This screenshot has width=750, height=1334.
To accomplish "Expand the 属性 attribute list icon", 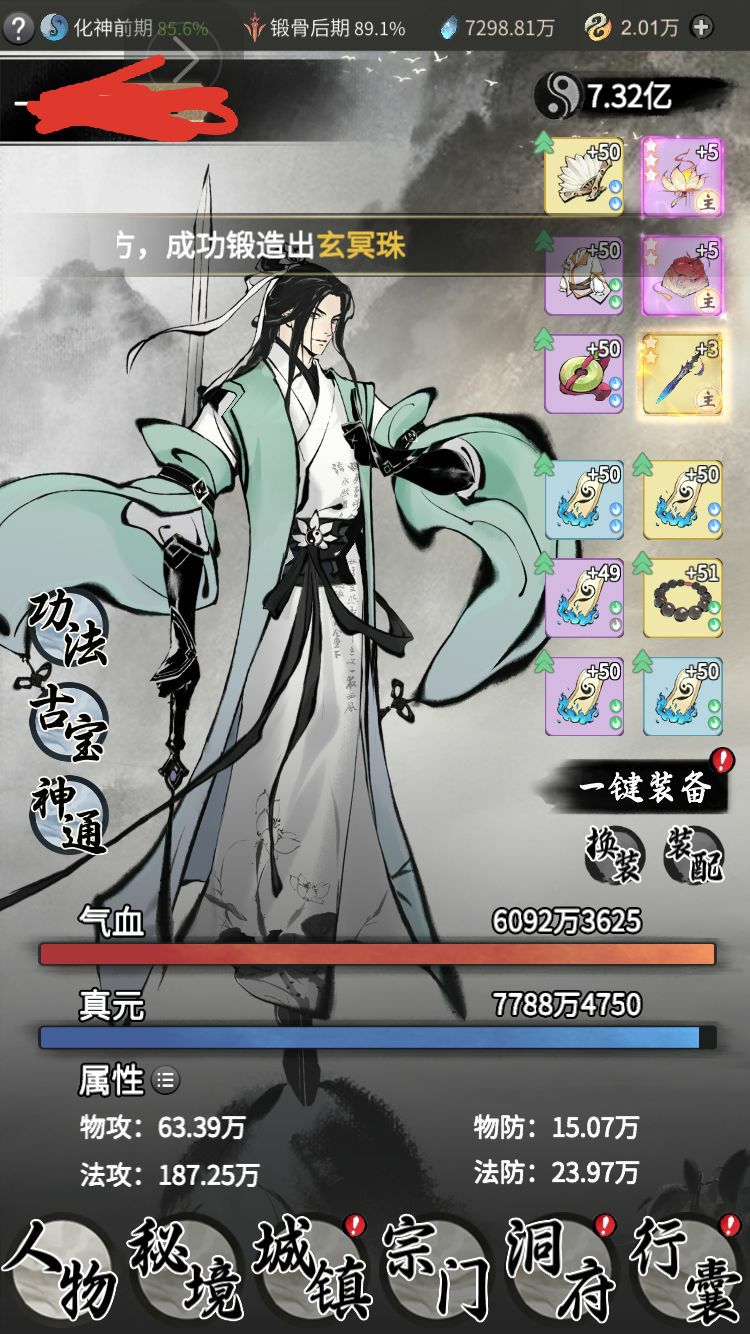I will point(165,1080).
